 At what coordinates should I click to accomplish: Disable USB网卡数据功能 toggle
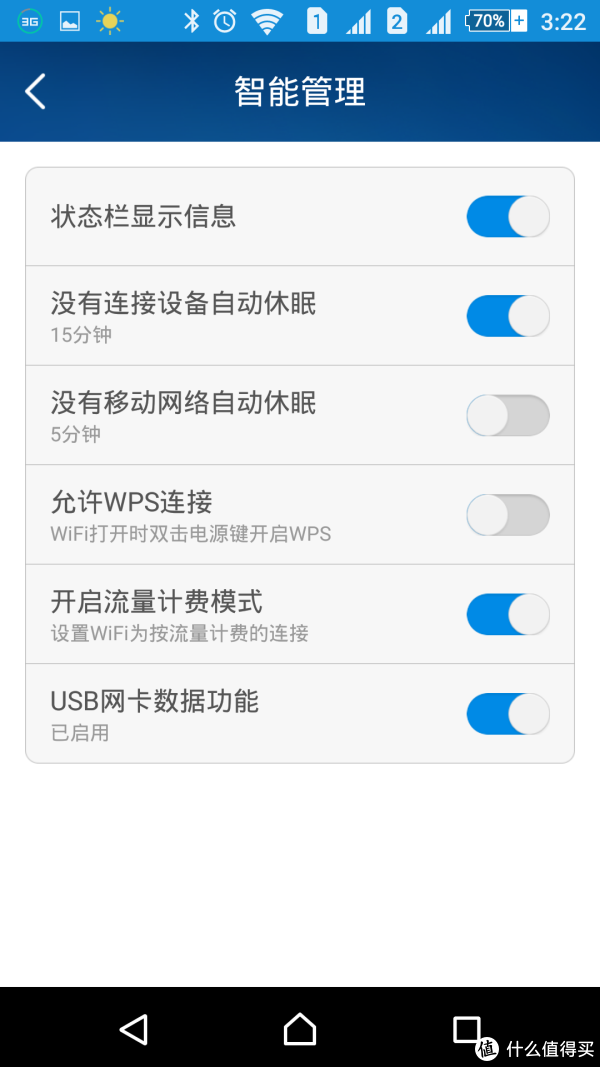pos(508,713)
